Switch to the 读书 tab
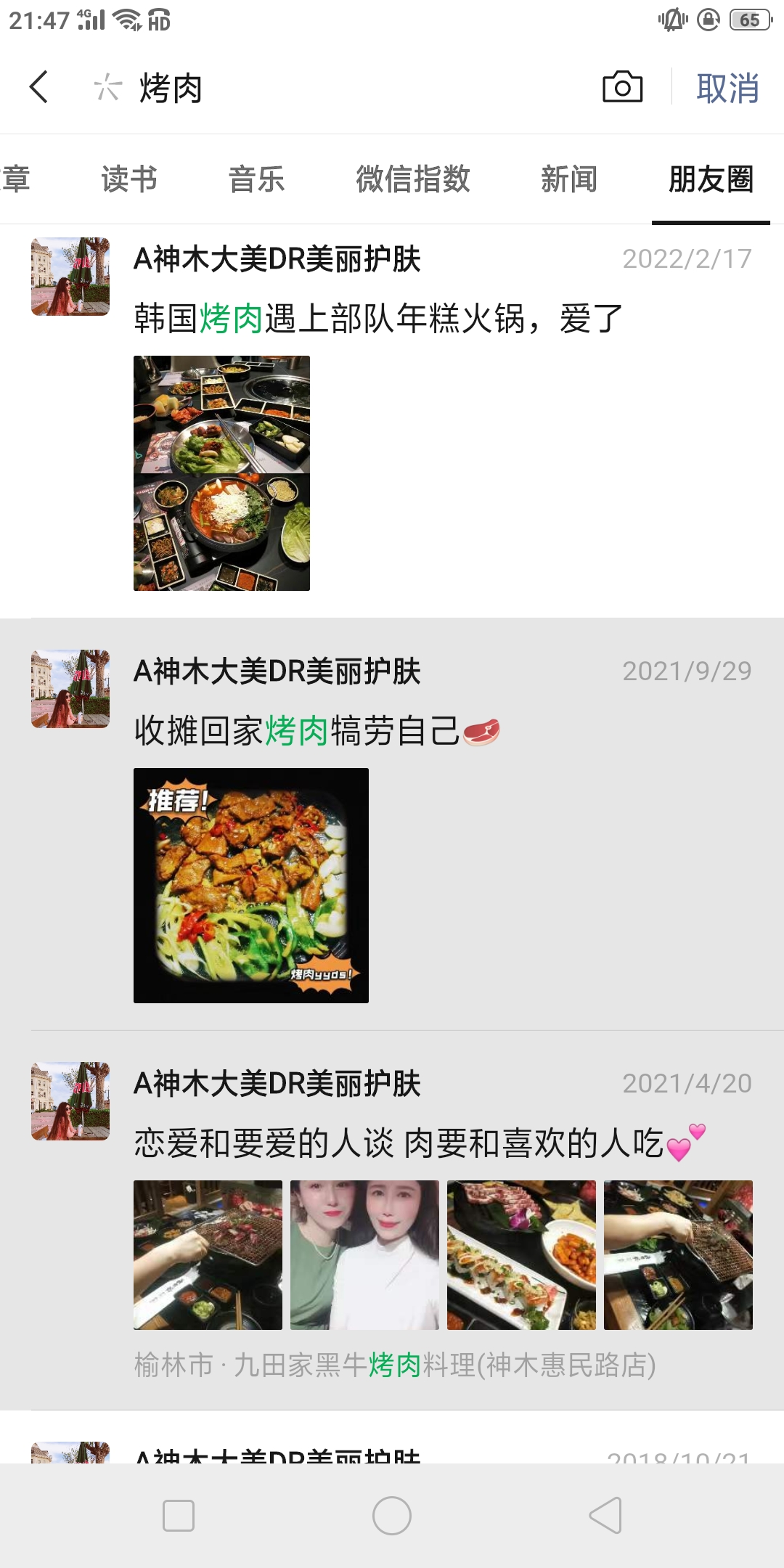The width and height of the screenshot is (784, 1568). click(x=129, y=179)
